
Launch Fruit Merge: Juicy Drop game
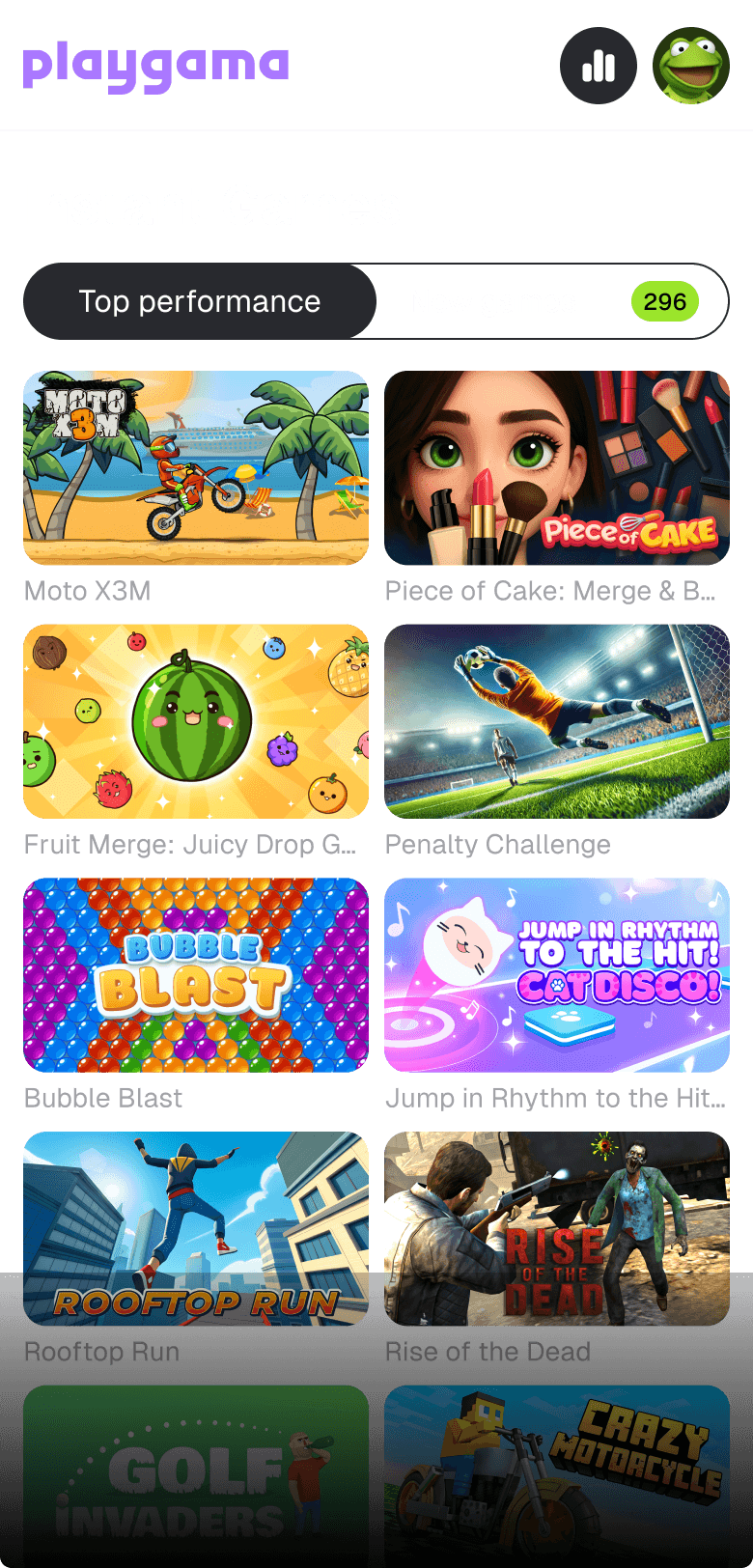tap(196, 721)
